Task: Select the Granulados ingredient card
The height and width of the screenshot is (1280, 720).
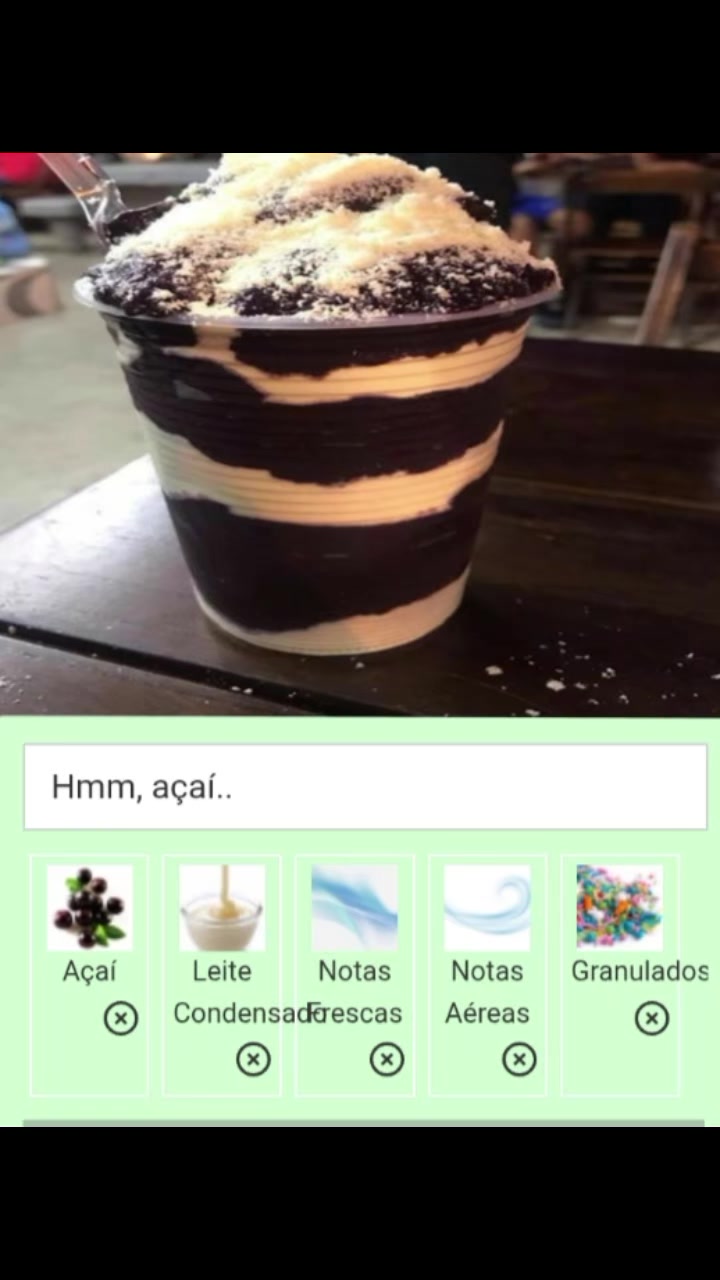Action: tap(621, 975)
